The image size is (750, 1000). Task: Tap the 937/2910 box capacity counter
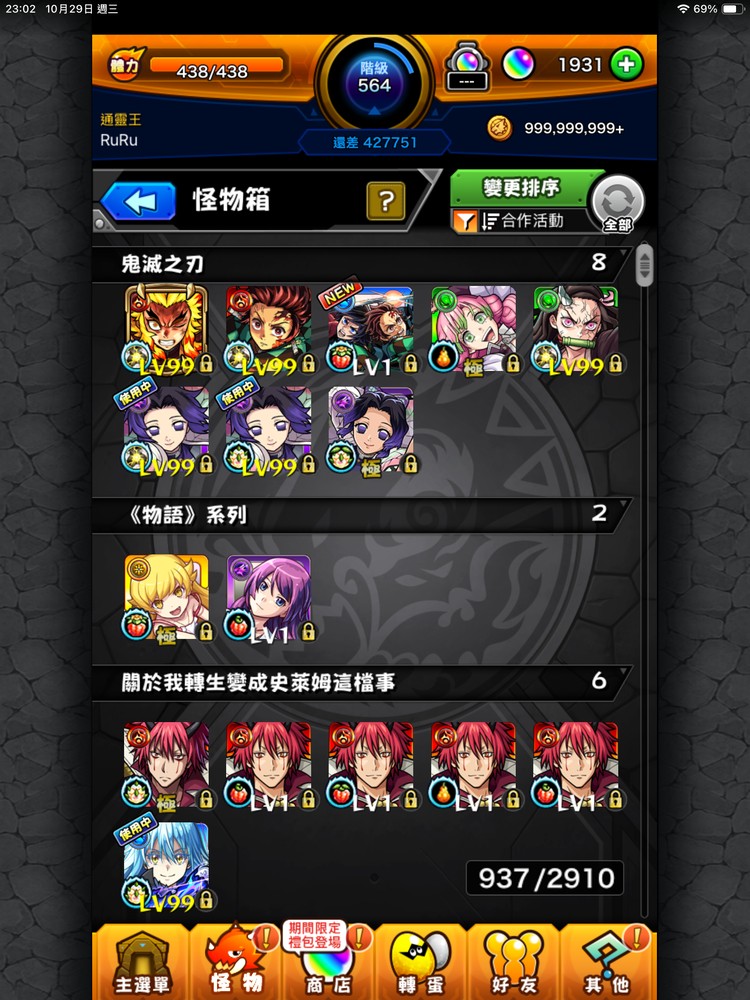click(543, 878)
